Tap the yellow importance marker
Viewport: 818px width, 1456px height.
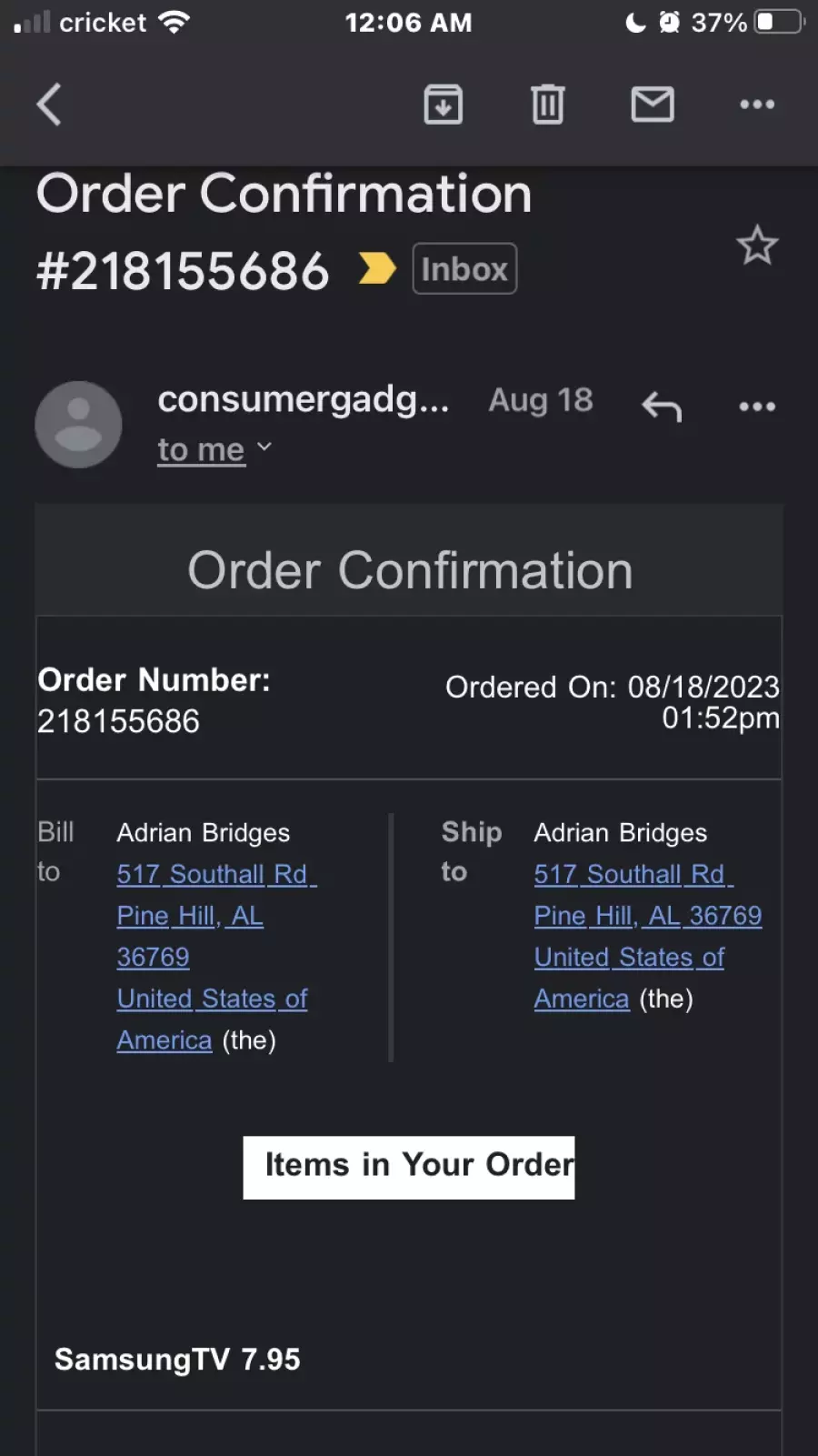click(x=377, y=268)
